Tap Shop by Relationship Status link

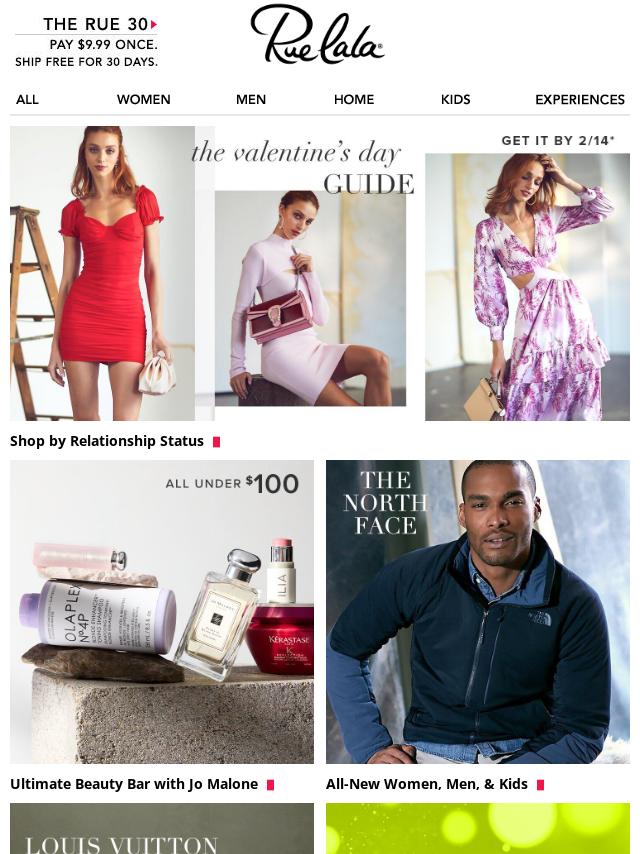coord(107,441)
